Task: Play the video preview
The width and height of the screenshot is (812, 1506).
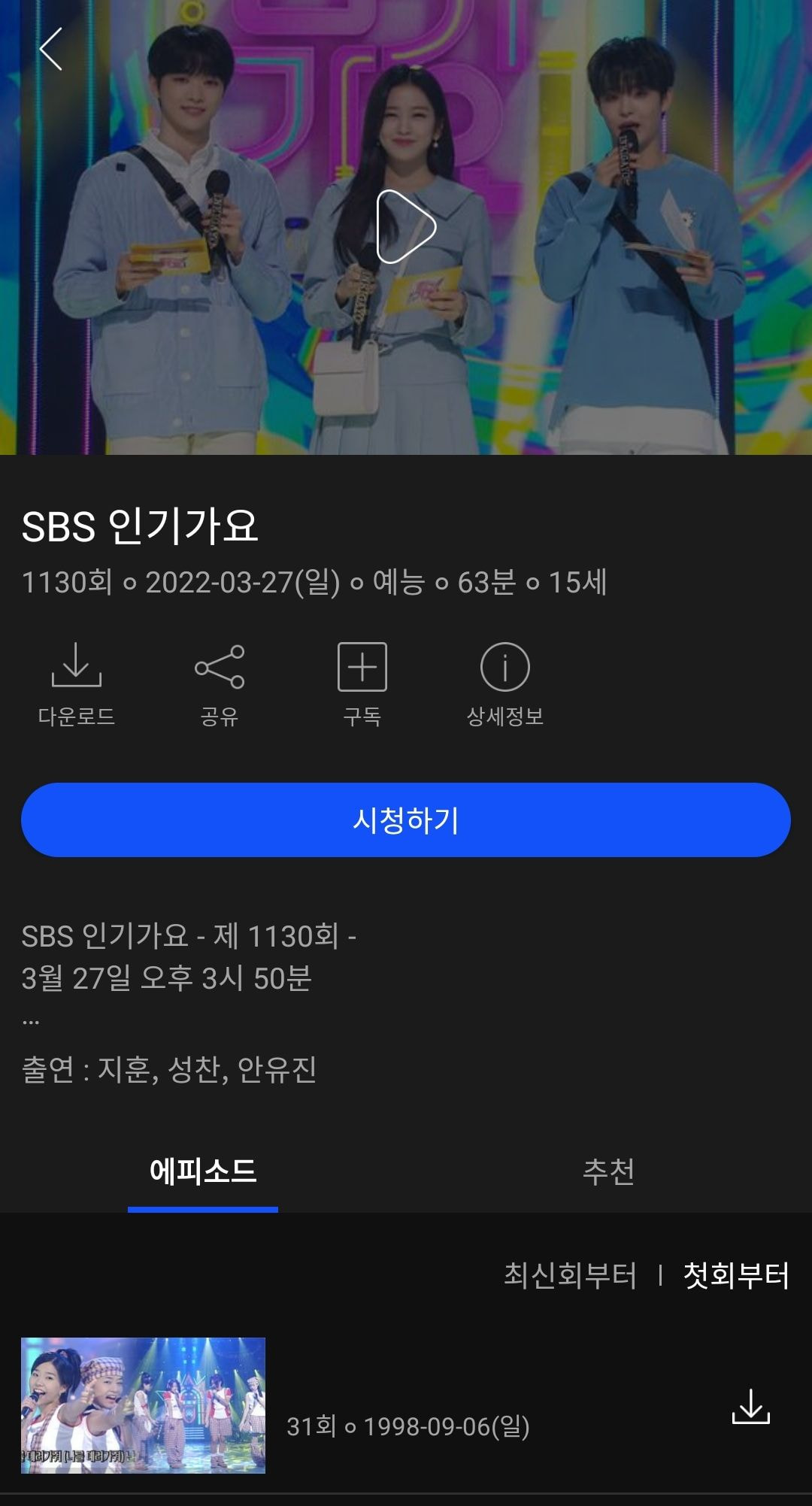Action: [406, 226]
